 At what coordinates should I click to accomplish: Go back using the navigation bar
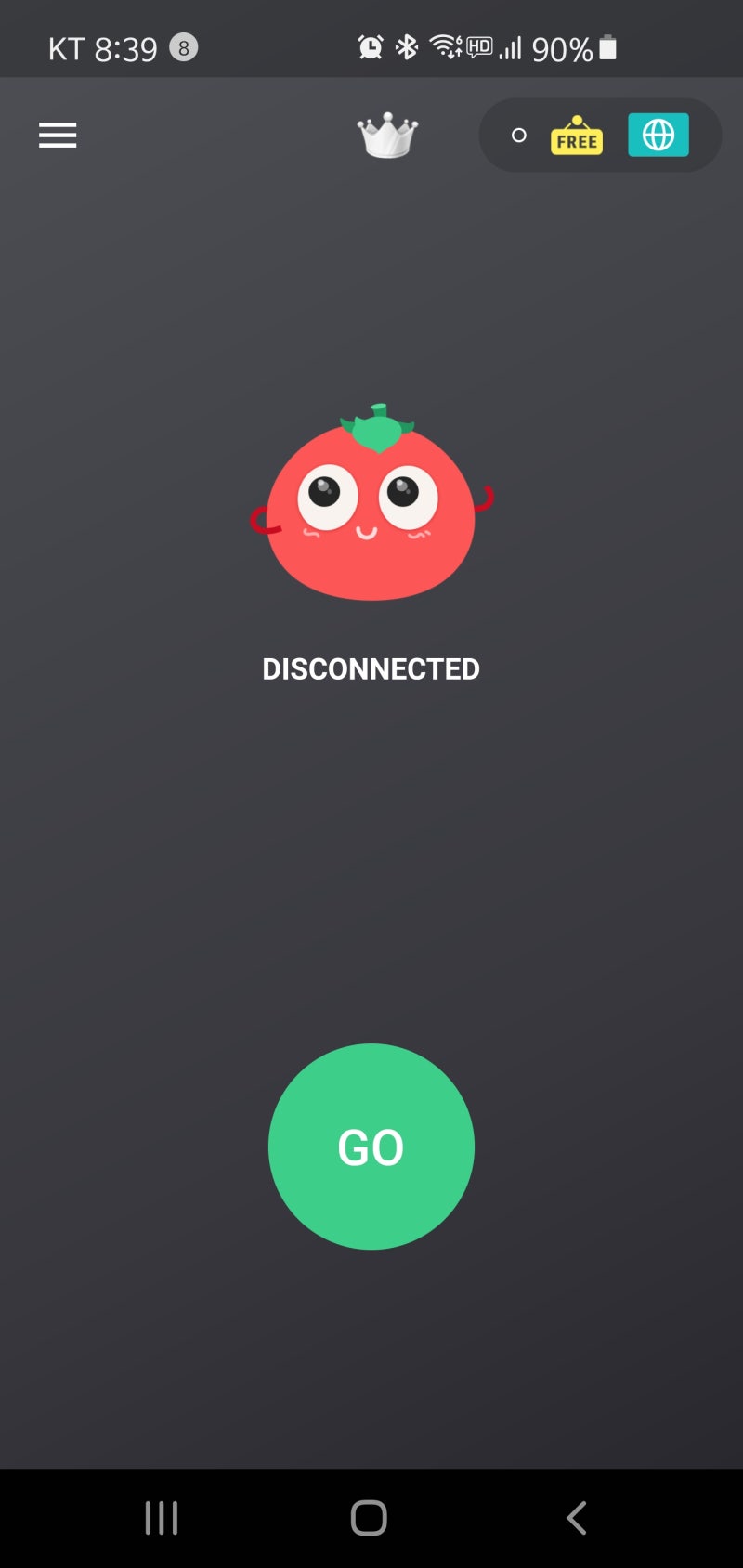click(x=577, y=1518)
